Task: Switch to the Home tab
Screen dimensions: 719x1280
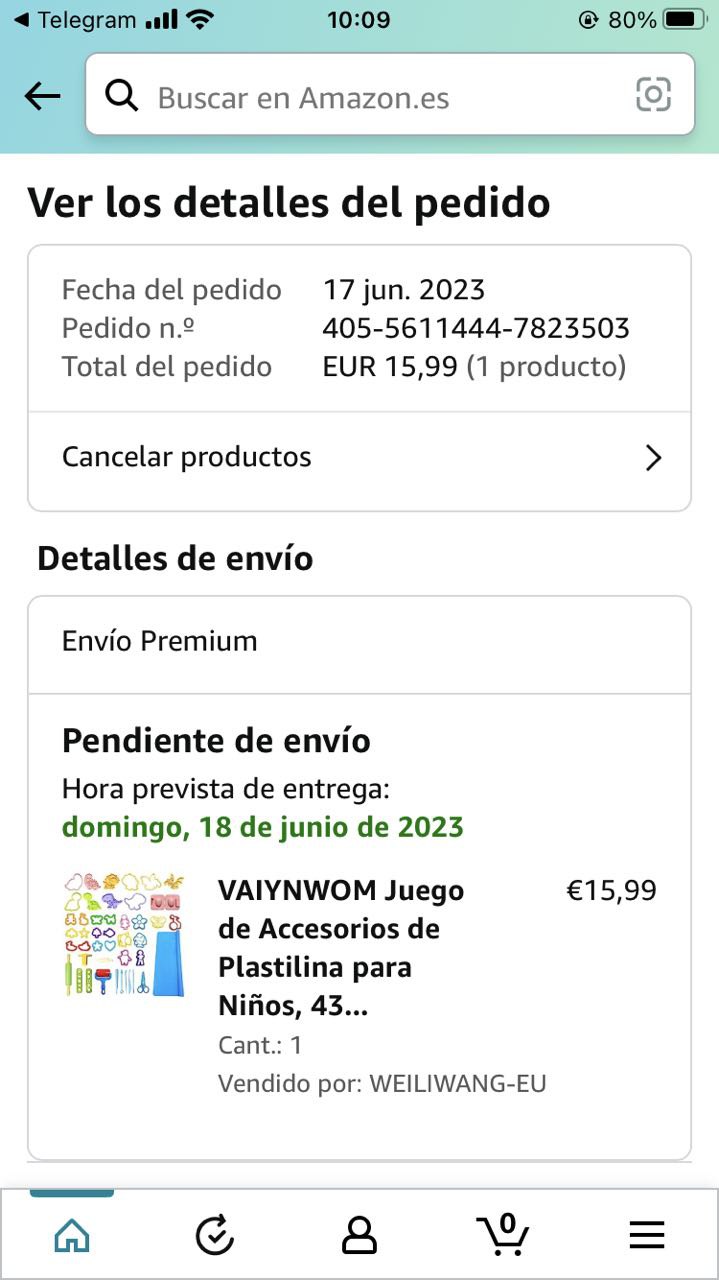Action: click(x=71, y=1236)
